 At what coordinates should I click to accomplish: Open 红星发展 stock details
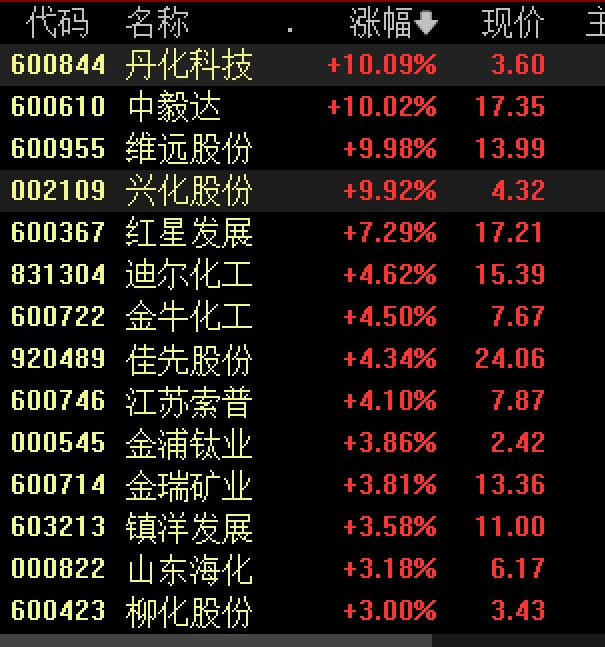point(190,233)
